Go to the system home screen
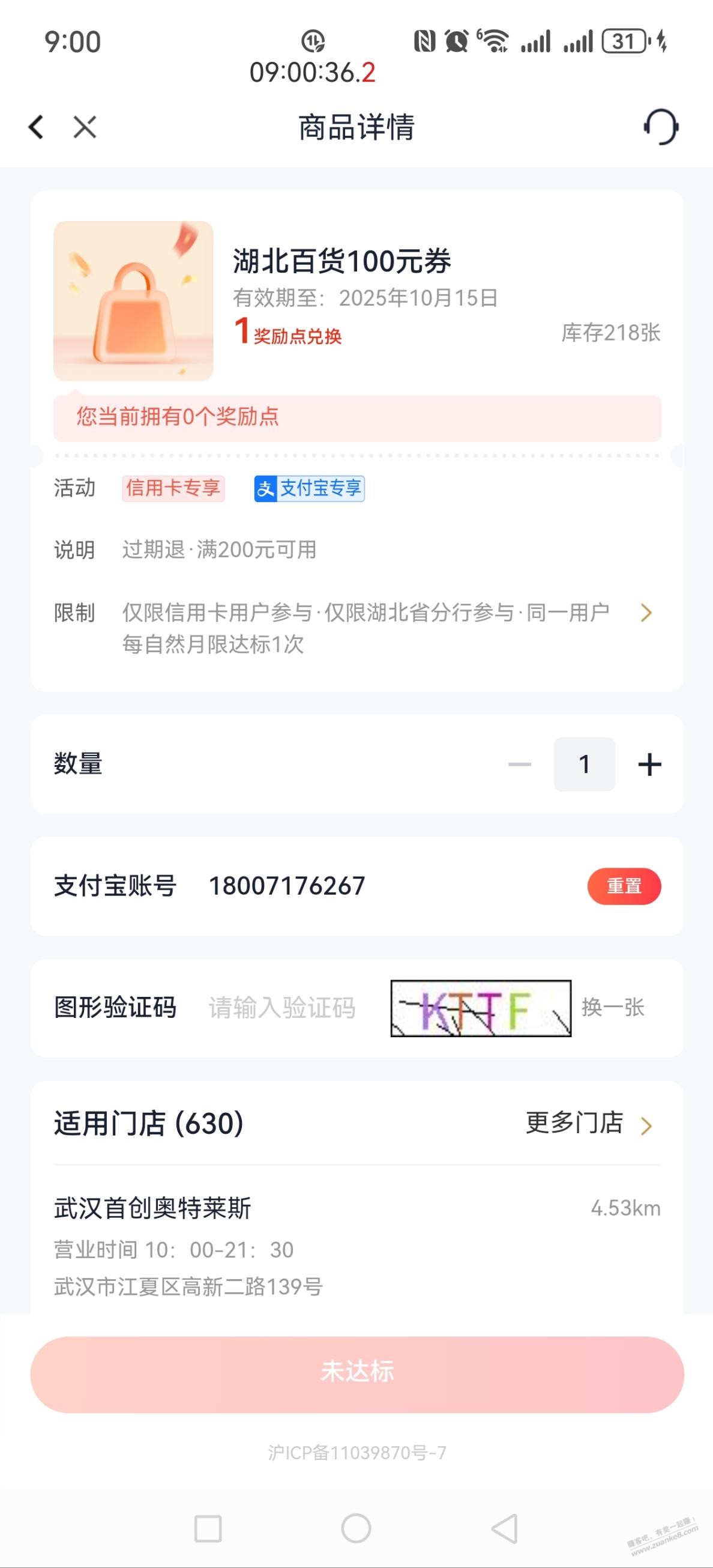This screenshot has width=713, height=1568. pos(356,1528)
